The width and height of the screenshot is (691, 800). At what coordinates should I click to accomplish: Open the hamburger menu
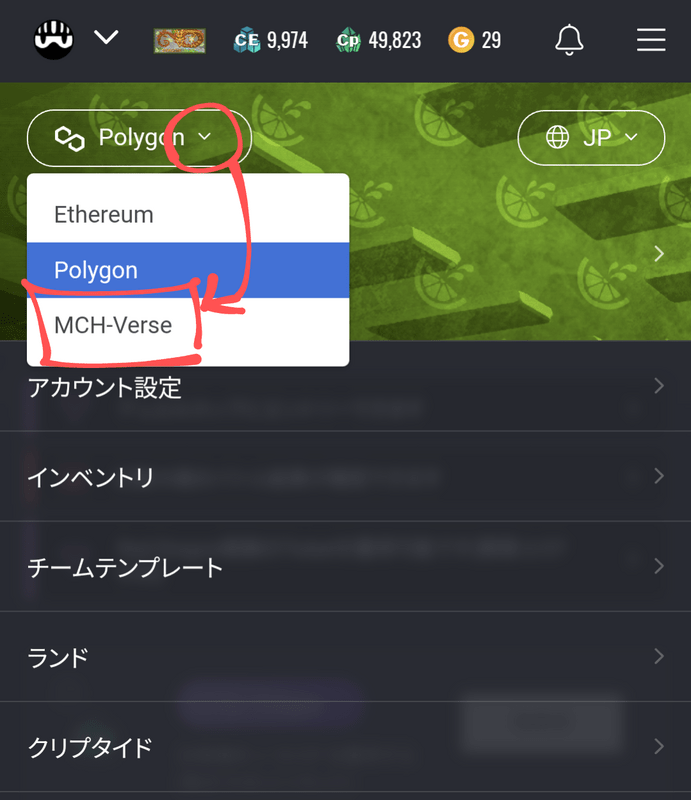651,39
